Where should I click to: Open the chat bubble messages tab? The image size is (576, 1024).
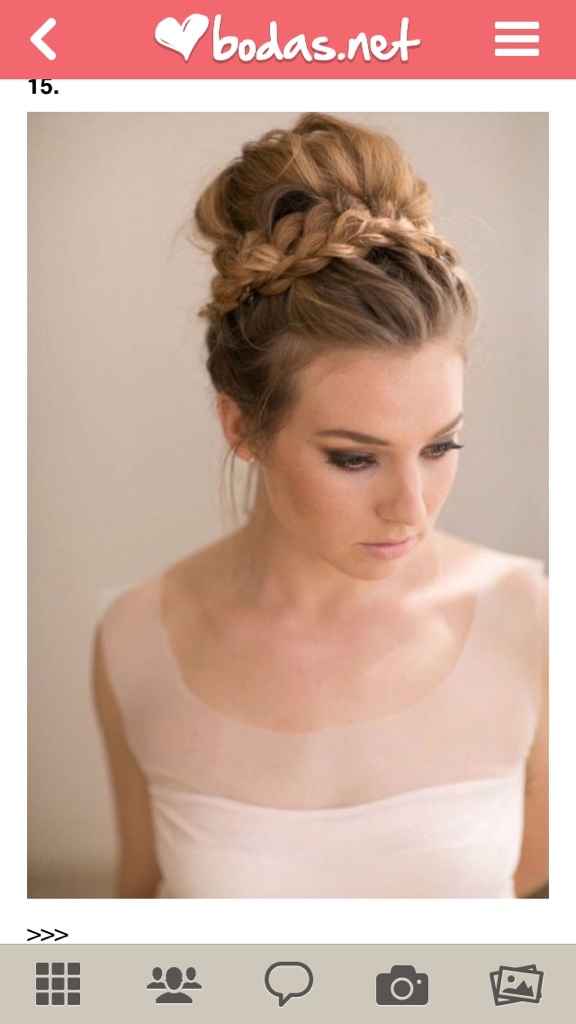(x=289, y=984)
